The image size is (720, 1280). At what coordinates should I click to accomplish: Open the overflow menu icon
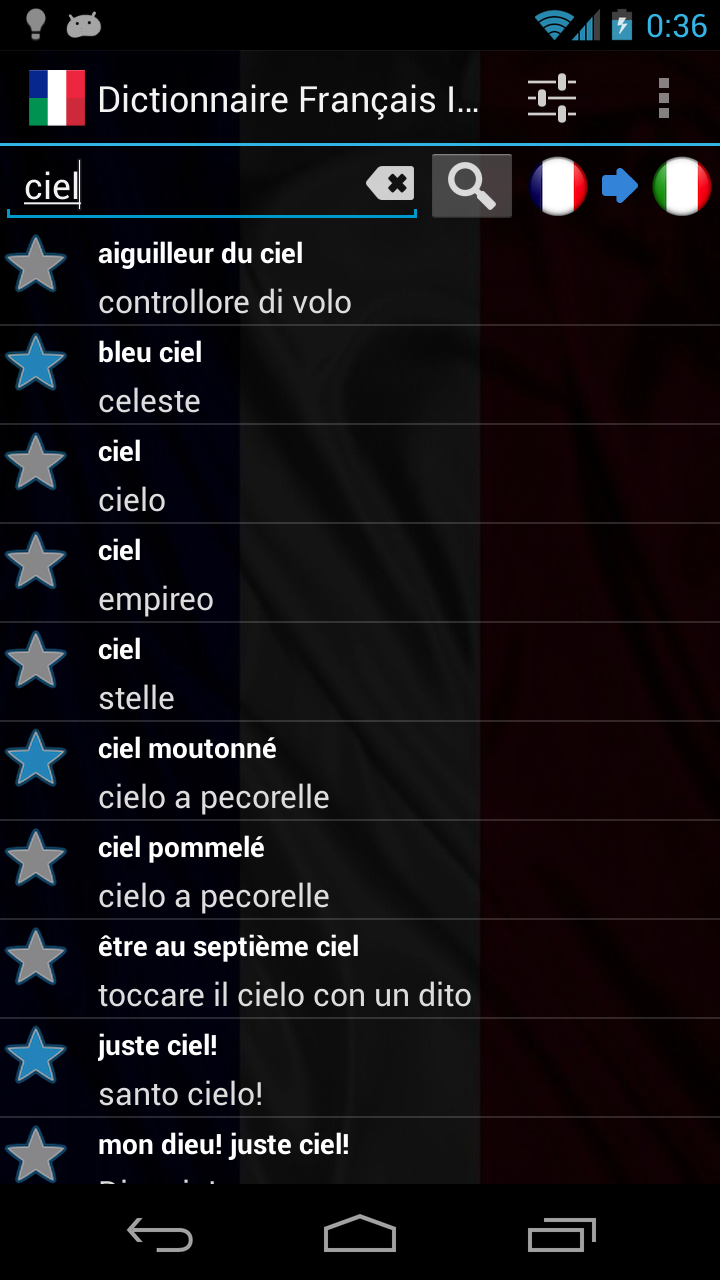click(663, 98)
